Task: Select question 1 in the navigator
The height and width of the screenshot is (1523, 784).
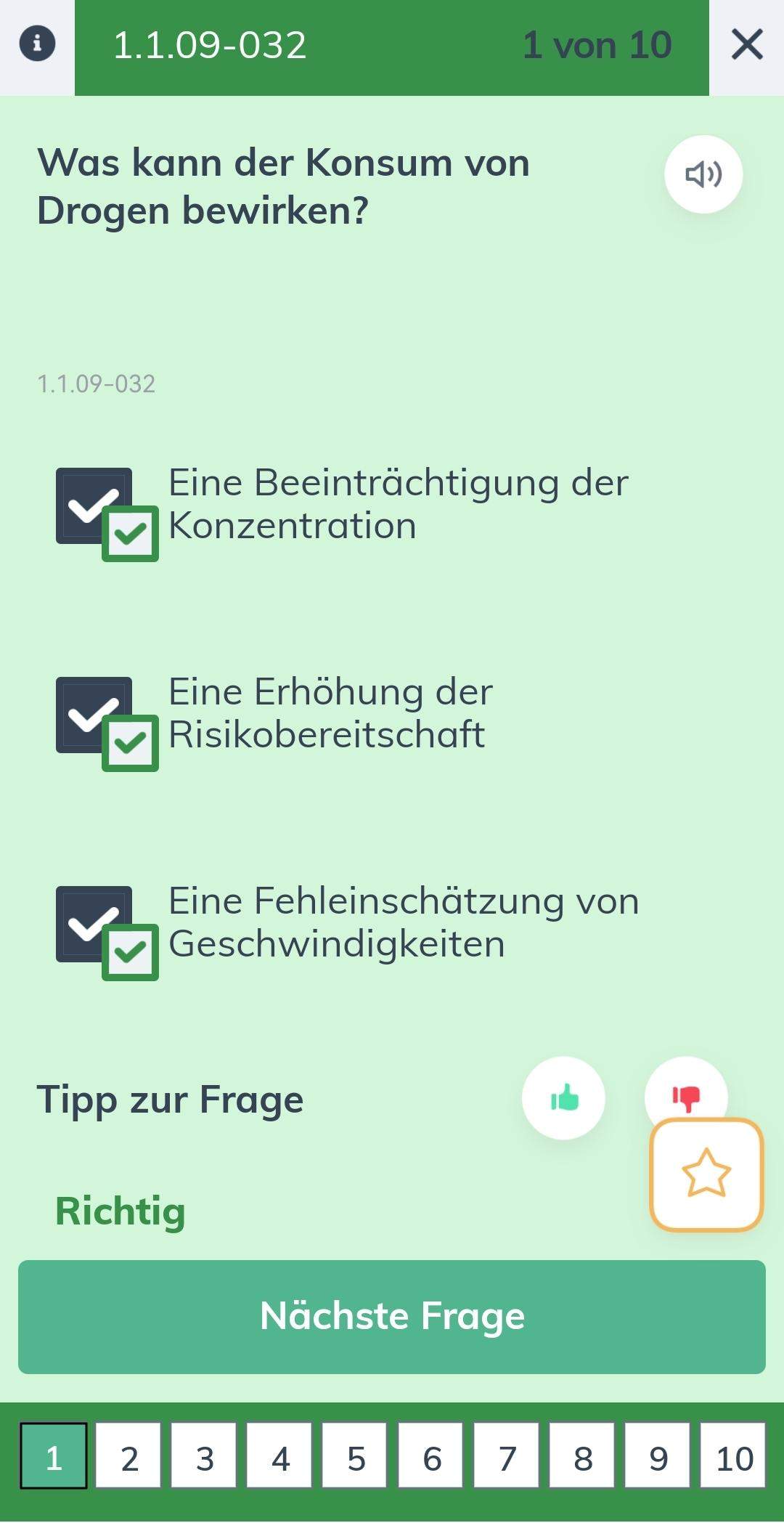Action: [54, 1456]
